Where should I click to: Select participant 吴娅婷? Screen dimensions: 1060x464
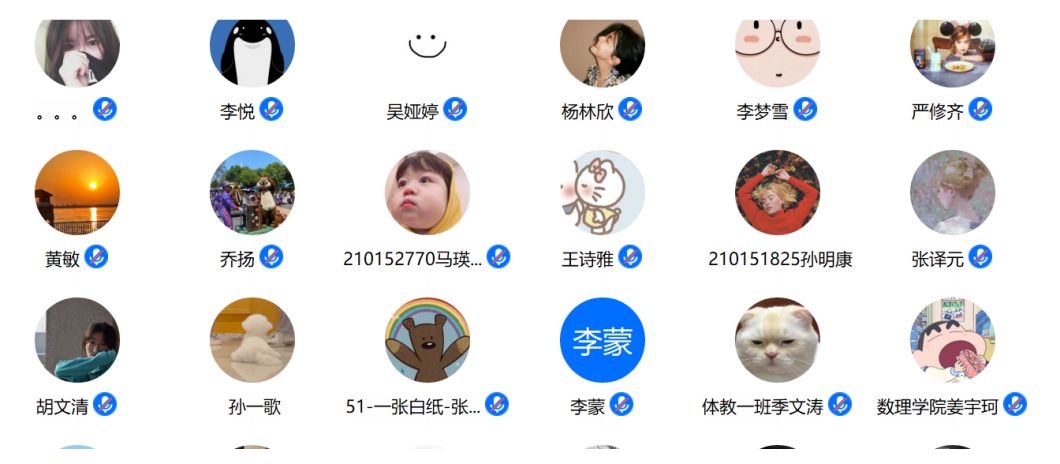427,50
